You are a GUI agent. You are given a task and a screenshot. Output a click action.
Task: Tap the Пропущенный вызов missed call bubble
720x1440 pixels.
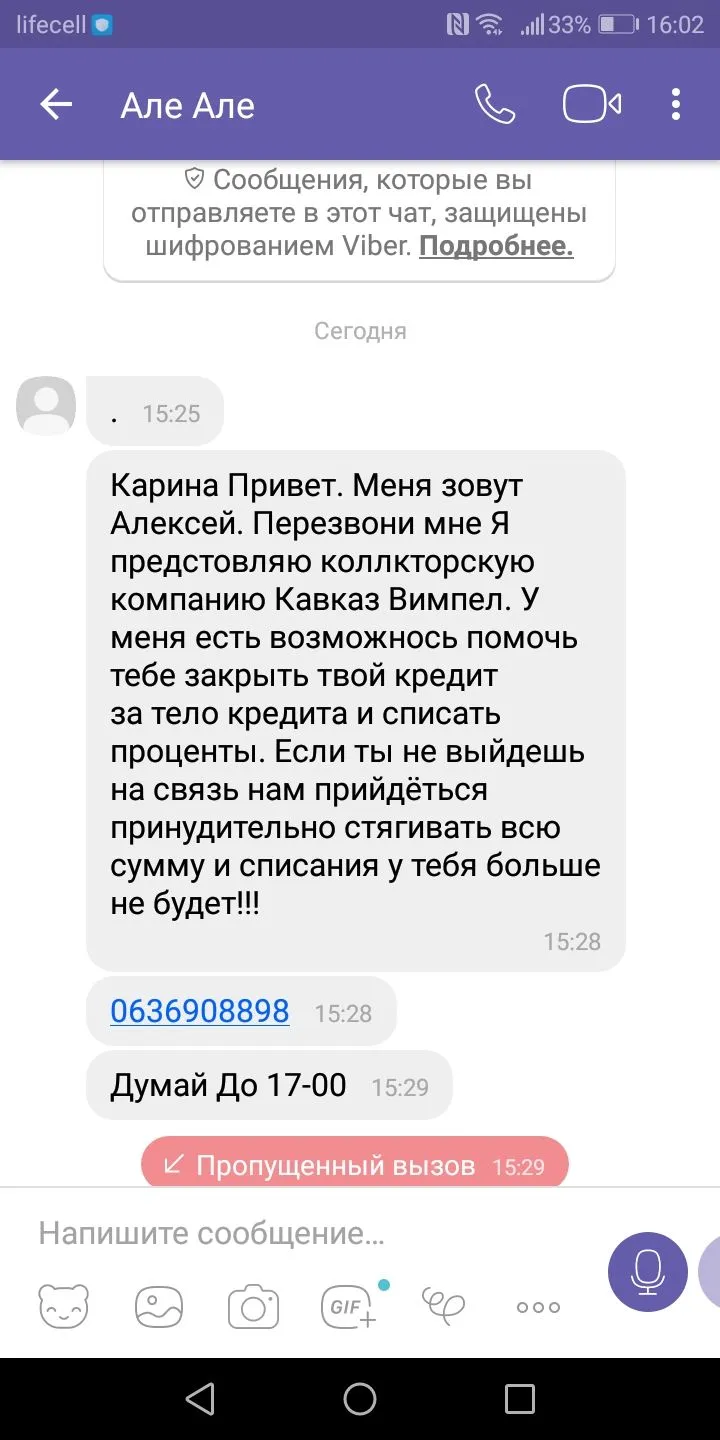[355, 1165]
